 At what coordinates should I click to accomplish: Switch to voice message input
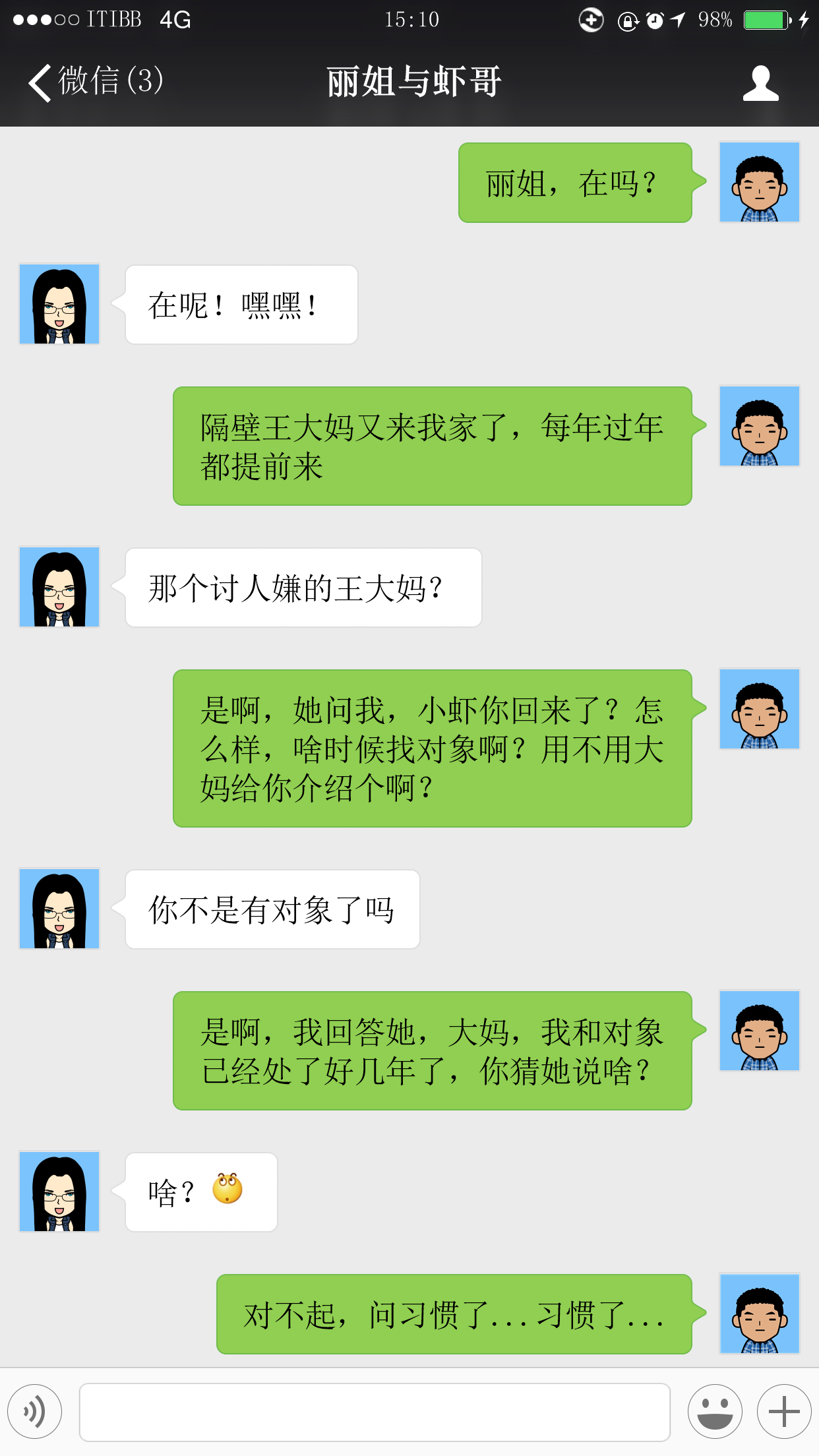point(35,1412)
